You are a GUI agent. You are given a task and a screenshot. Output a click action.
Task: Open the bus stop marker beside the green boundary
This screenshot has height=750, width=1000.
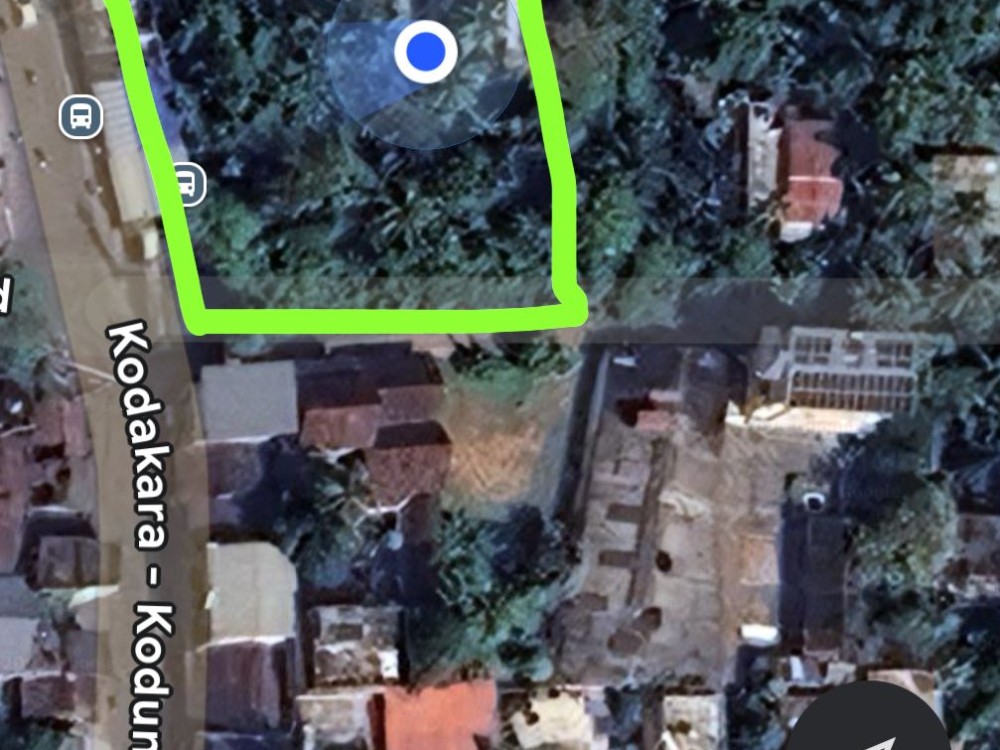185,184
